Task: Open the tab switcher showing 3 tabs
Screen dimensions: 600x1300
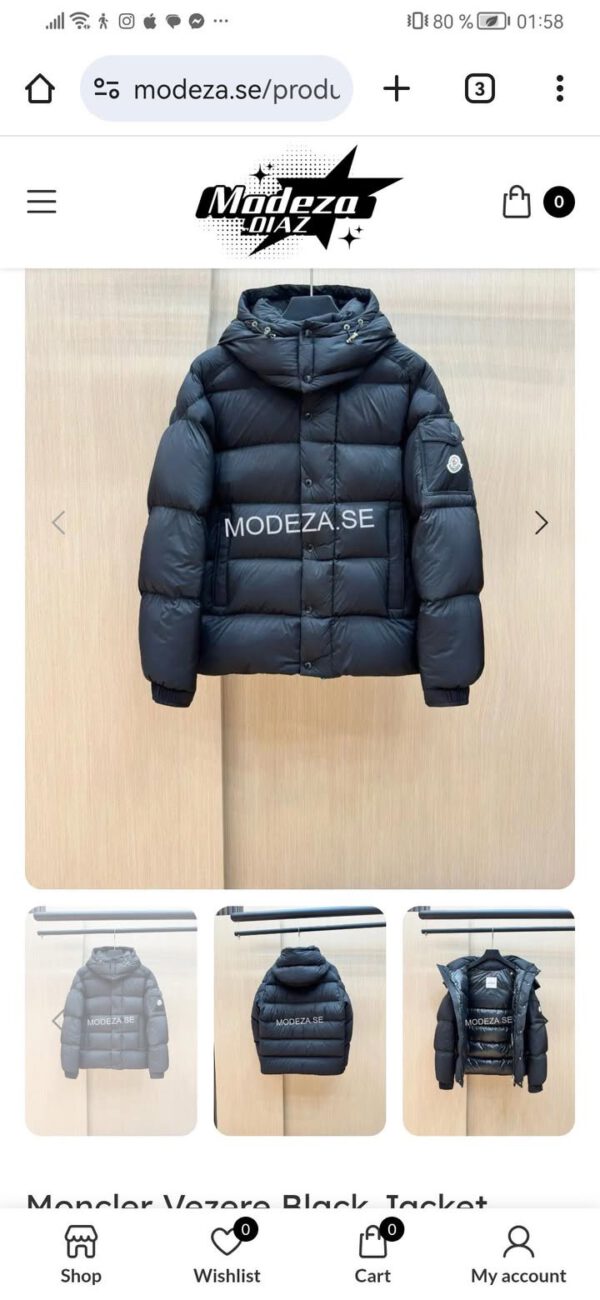Action: 480,89
